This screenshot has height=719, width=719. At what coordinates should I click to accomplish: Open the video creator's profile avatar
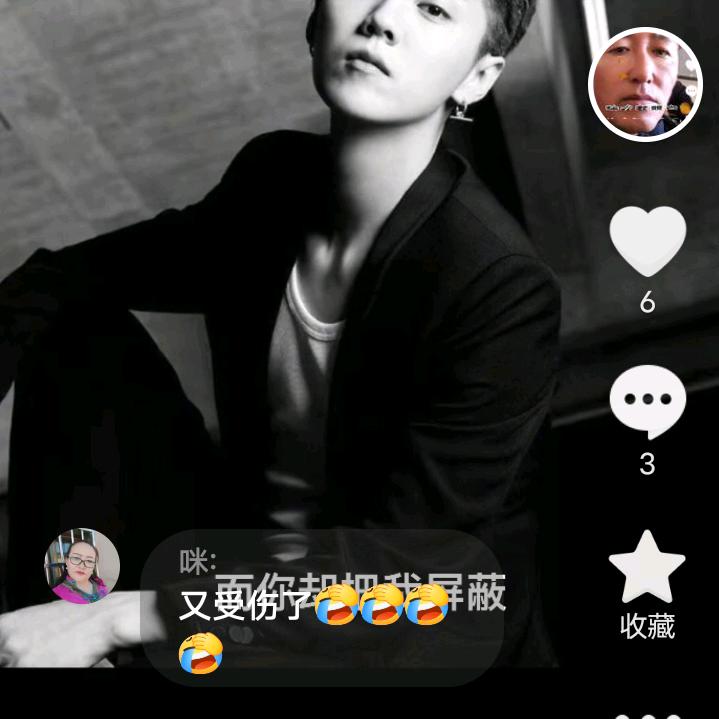coord(645,84)
